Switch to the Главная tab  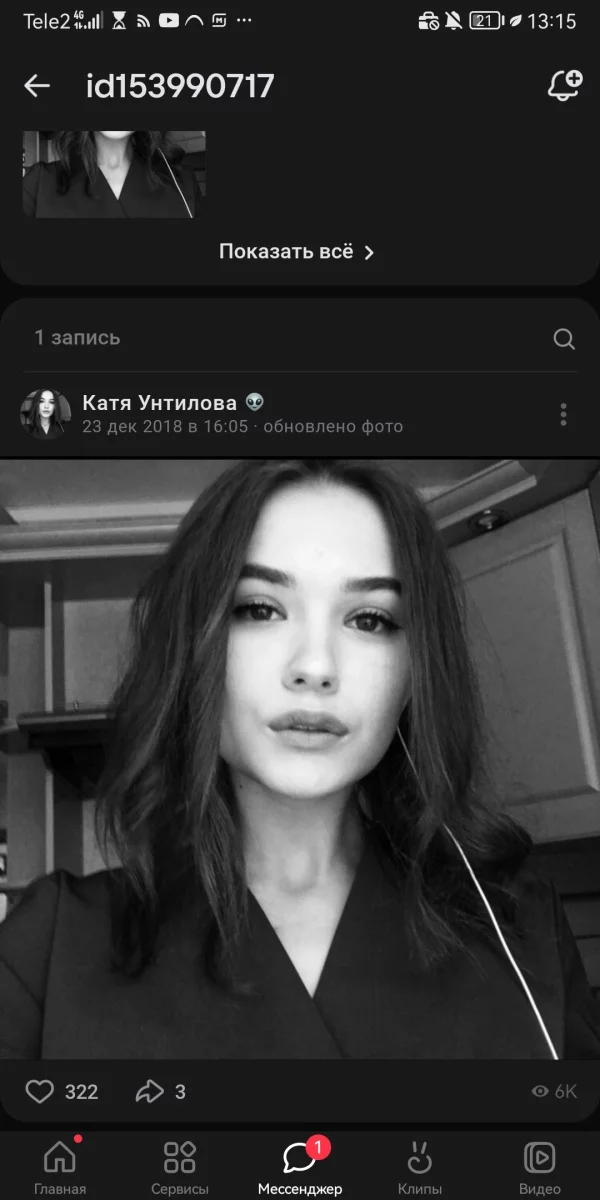(x=60, y=1167)
